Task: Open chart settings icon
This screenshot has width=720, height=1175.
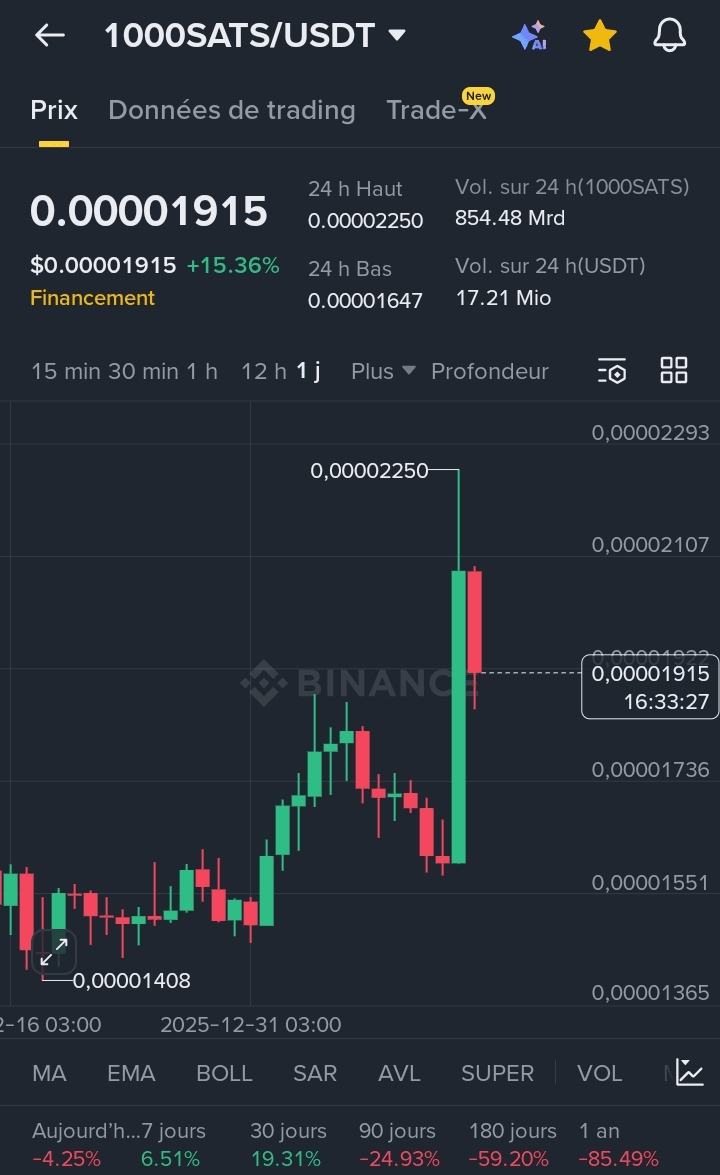Action: [611, 371]
